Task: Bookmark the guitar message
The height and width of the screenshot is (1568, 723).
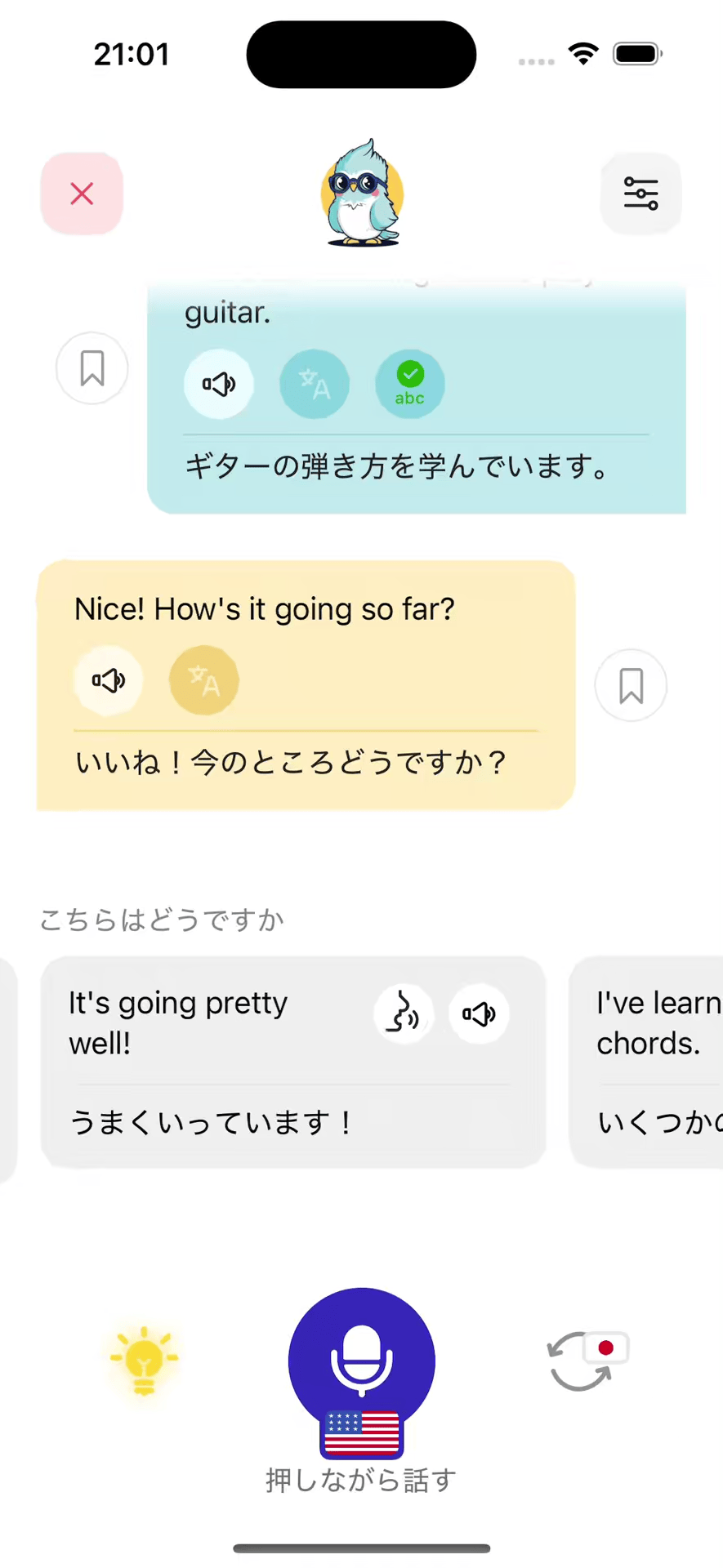Action: (92, 368)
